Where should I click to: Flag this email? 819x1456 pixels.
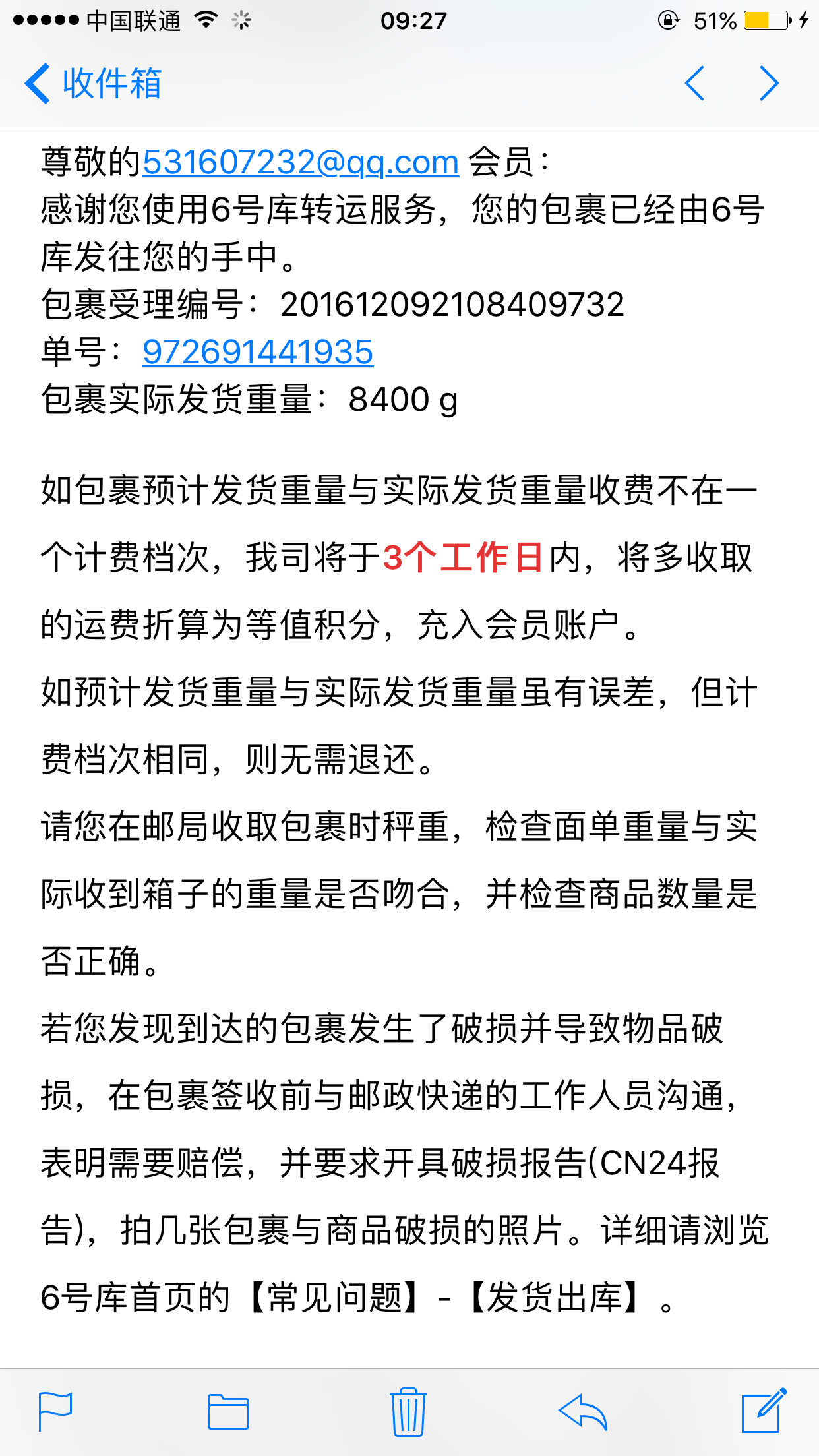55,1411
